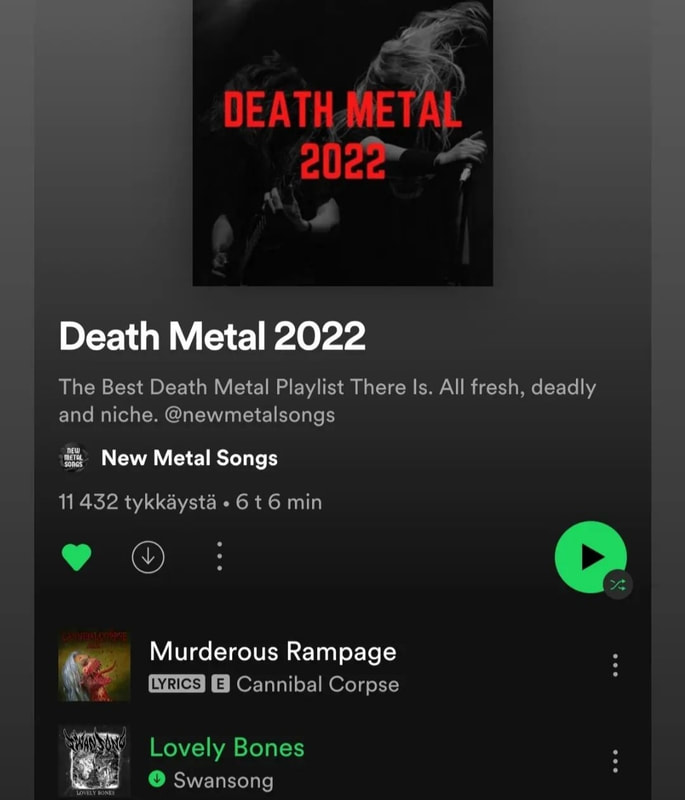The width and height of the screenshot is (685, 800).
Task: Open options for Murderous Rampage track
Action: pos(615,665)
